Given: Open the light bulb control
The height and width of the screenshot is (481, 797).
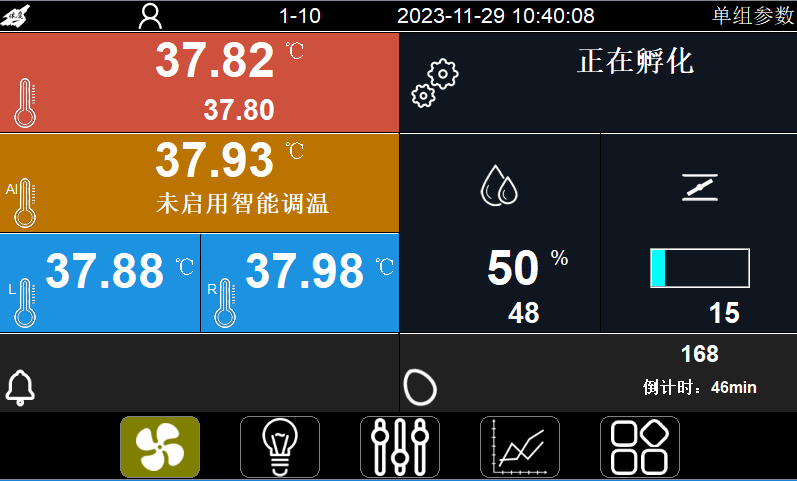Looking at the screenshot, I should (x=280, y=446).
